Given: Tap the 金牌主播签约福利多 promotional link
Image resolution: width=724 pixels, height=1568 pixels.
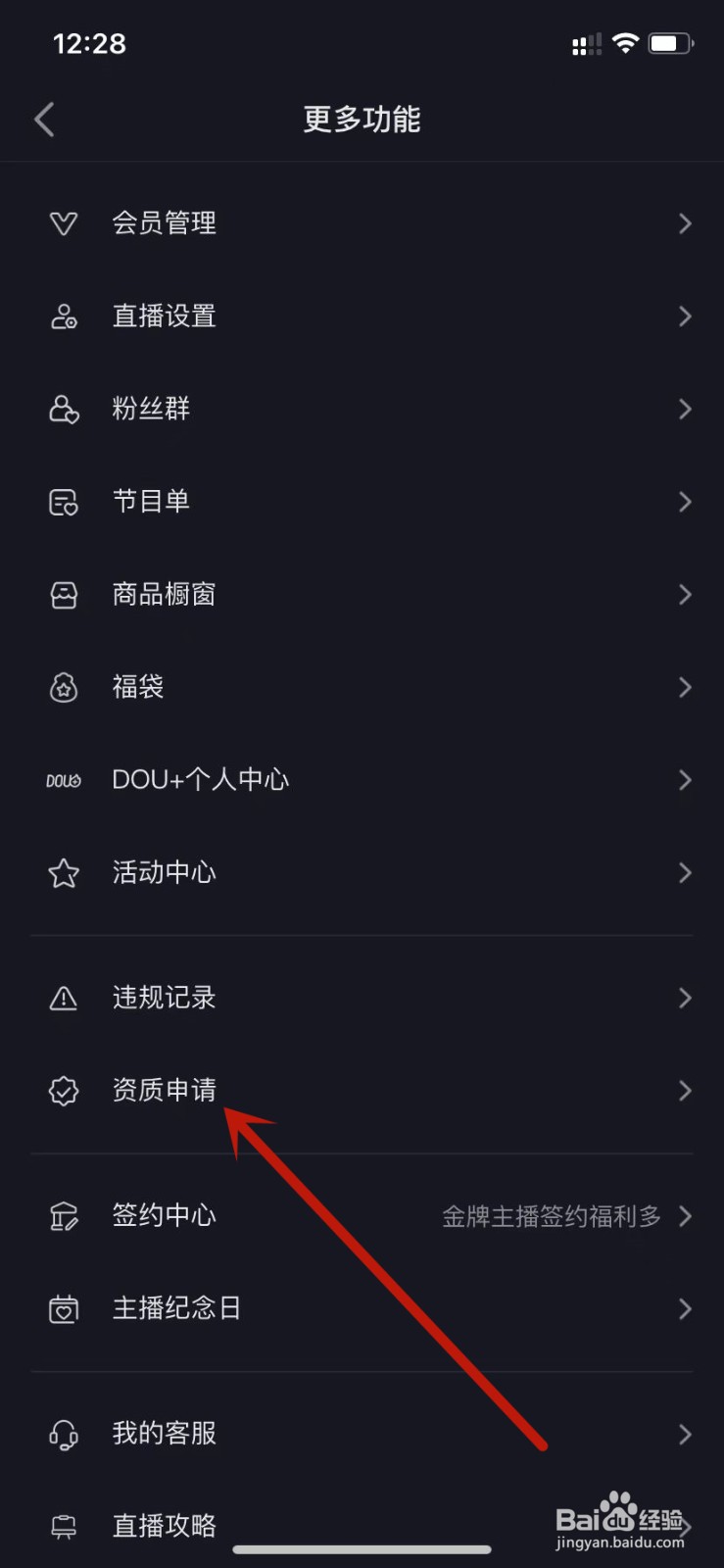Looking at the screenshot, I should 554,1216.
